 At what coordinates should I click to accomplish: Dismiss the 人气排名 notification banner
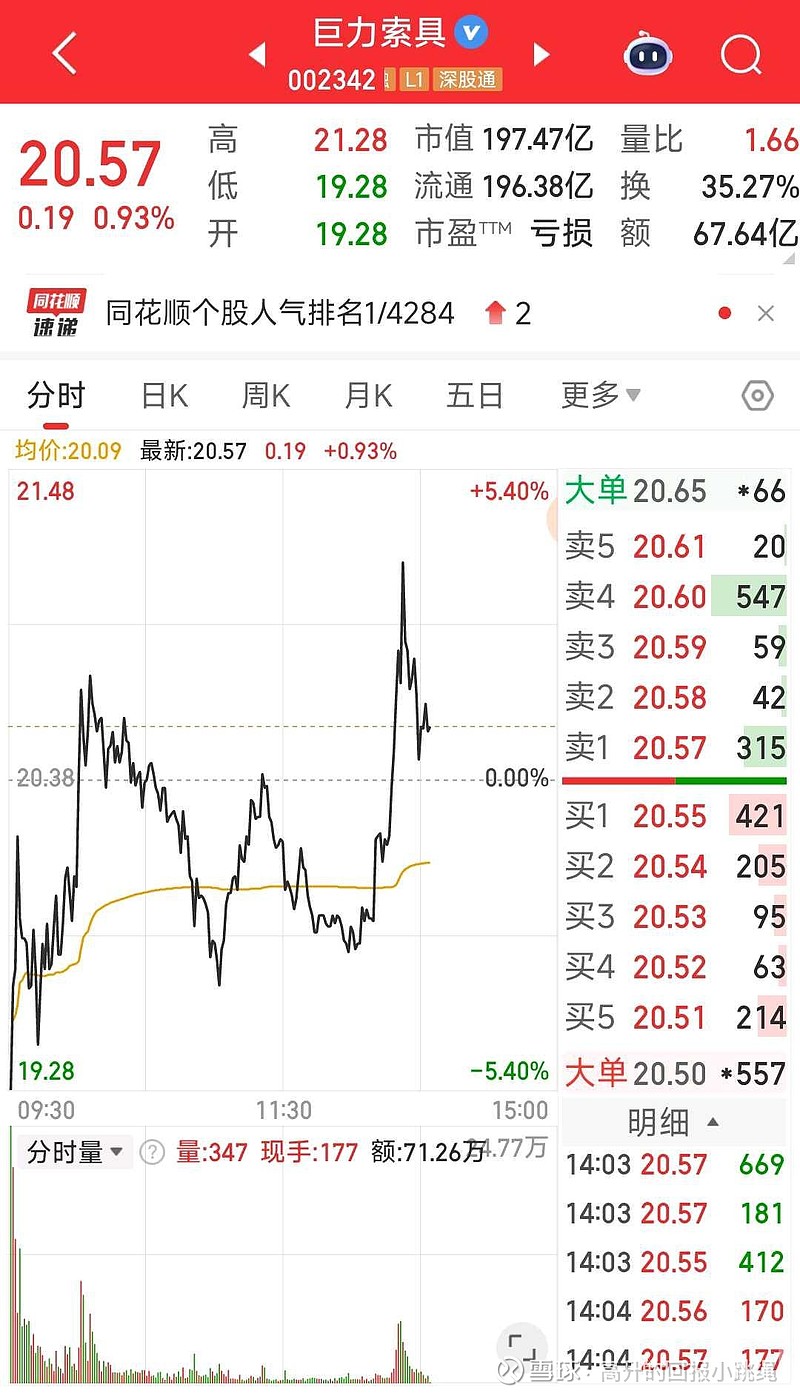point(765,312)
